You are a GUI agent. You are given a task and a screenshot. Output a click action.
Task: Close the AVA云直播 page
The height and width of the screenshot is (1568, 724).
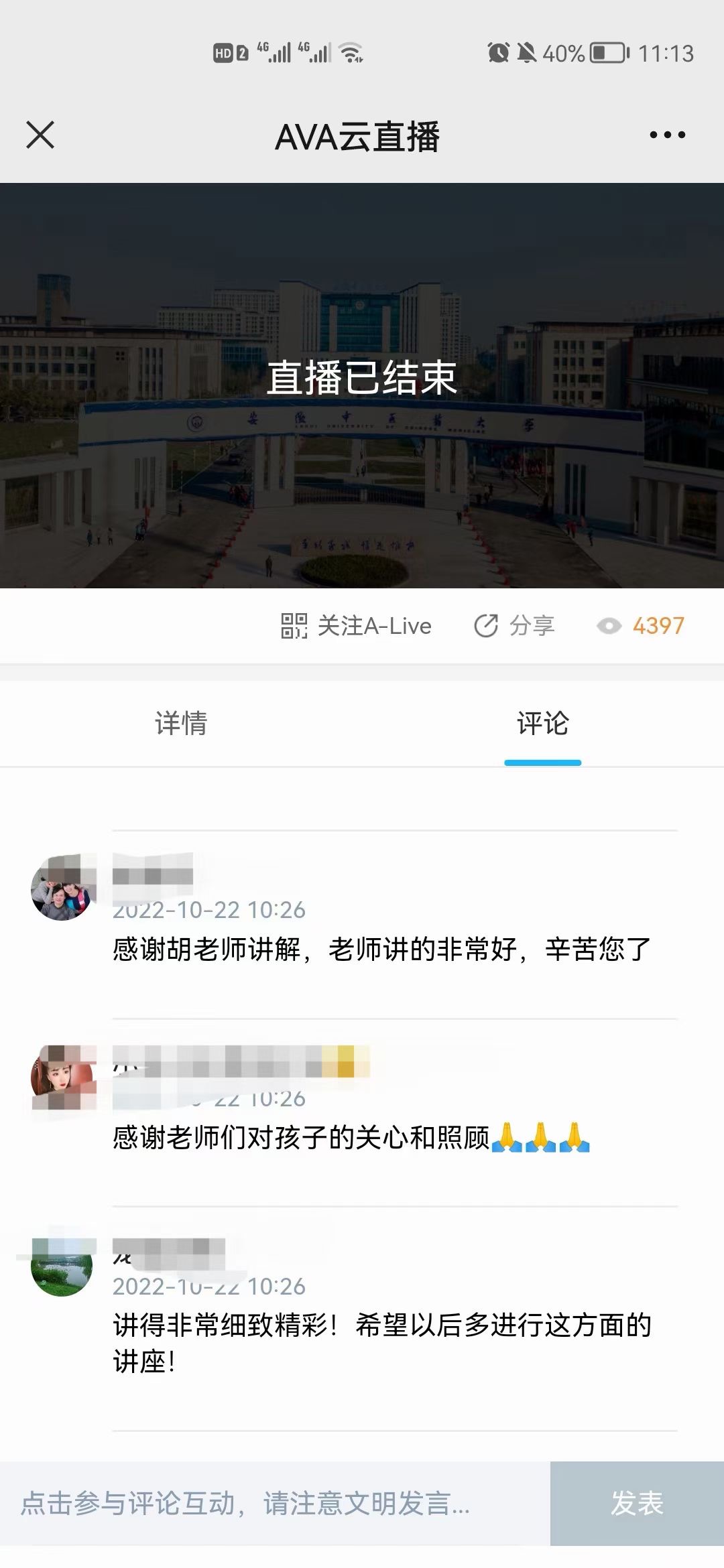tap(40, 135)
